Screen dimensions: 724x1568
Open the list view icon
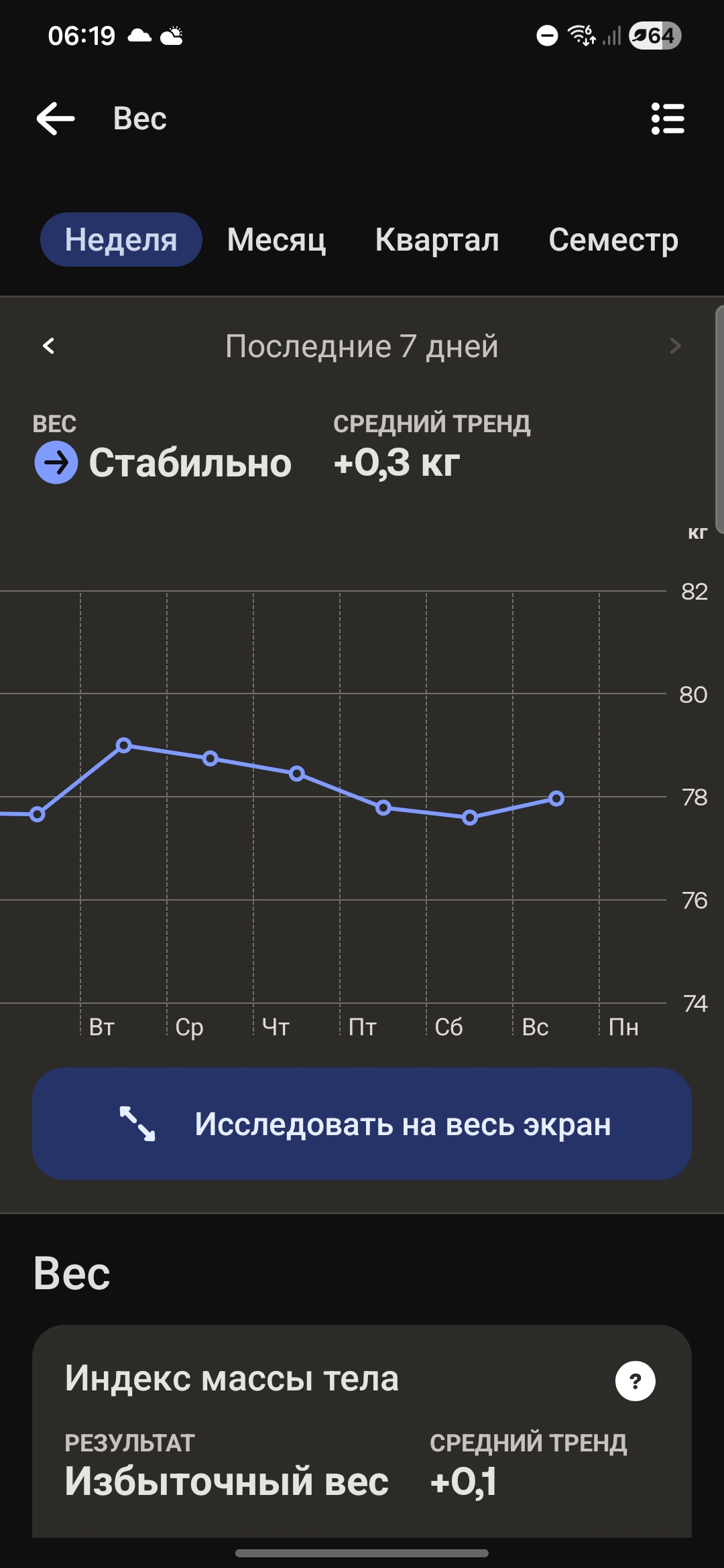668,119
